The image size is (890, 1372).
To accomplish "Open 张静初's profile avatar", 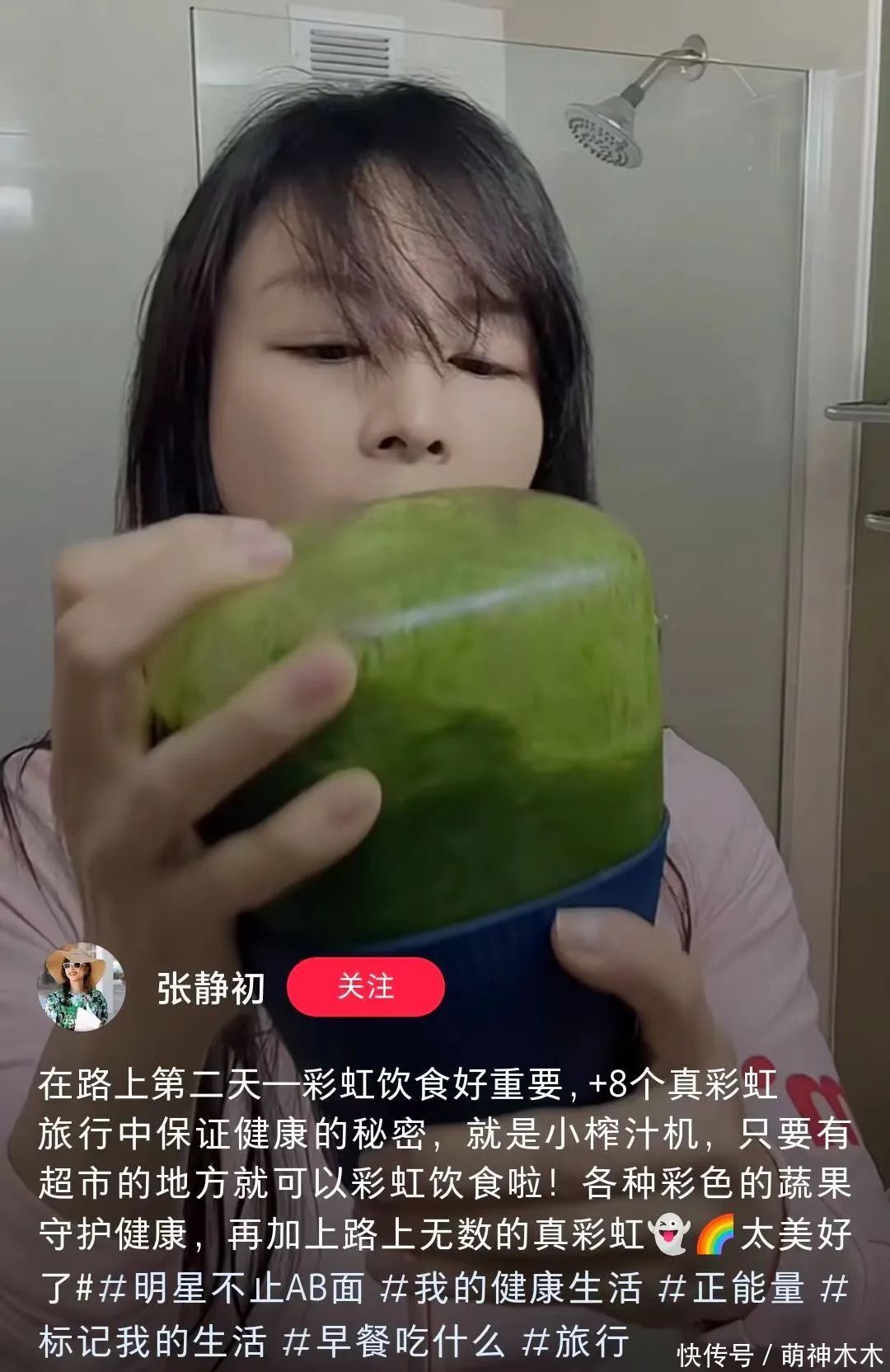I will (x=81, y=986).
